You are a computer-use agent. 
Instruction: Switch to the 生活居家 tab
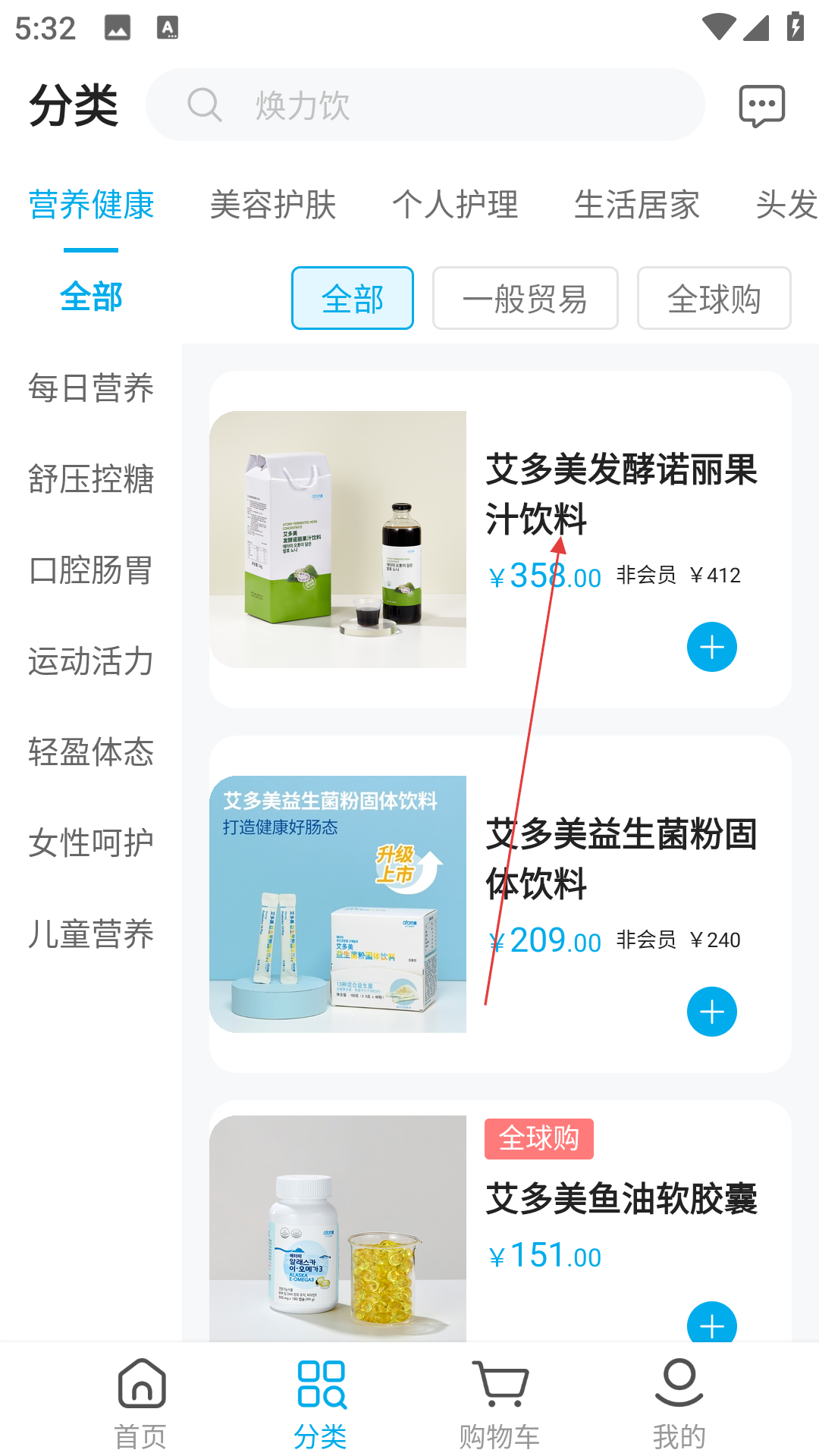tap(637, 205)
